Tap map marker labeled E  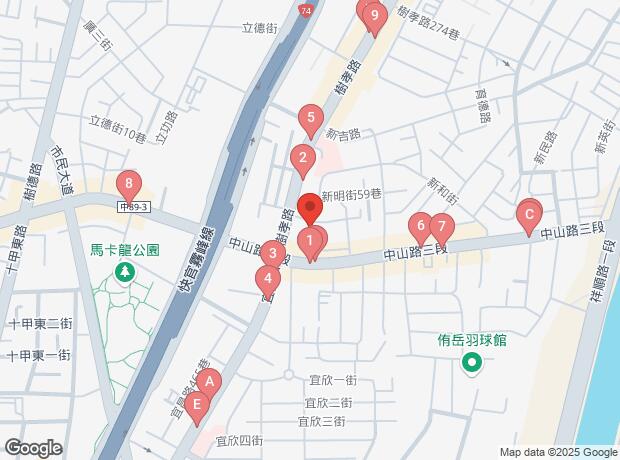click(197, 405)
